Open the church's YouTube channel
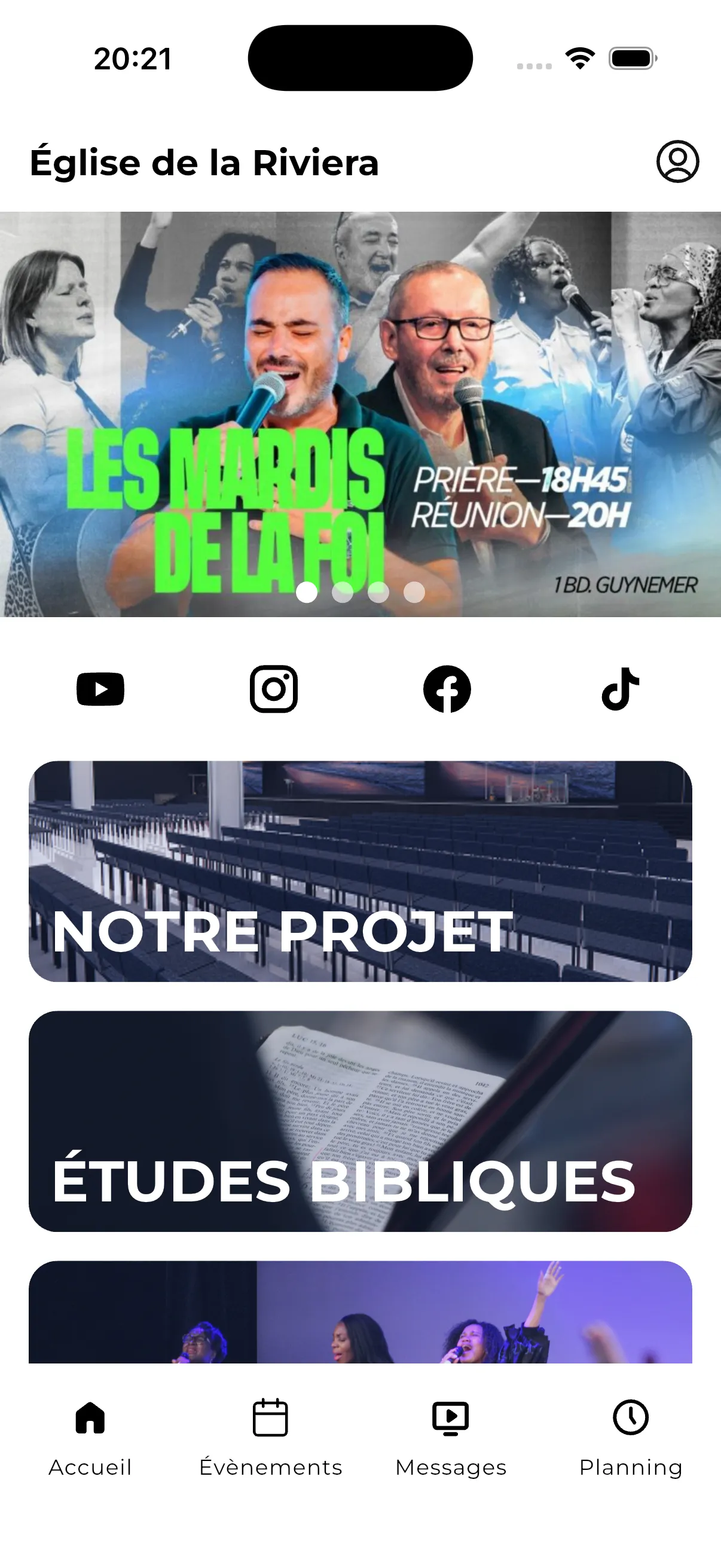The image size is (721, 1568). click(100, 689)
